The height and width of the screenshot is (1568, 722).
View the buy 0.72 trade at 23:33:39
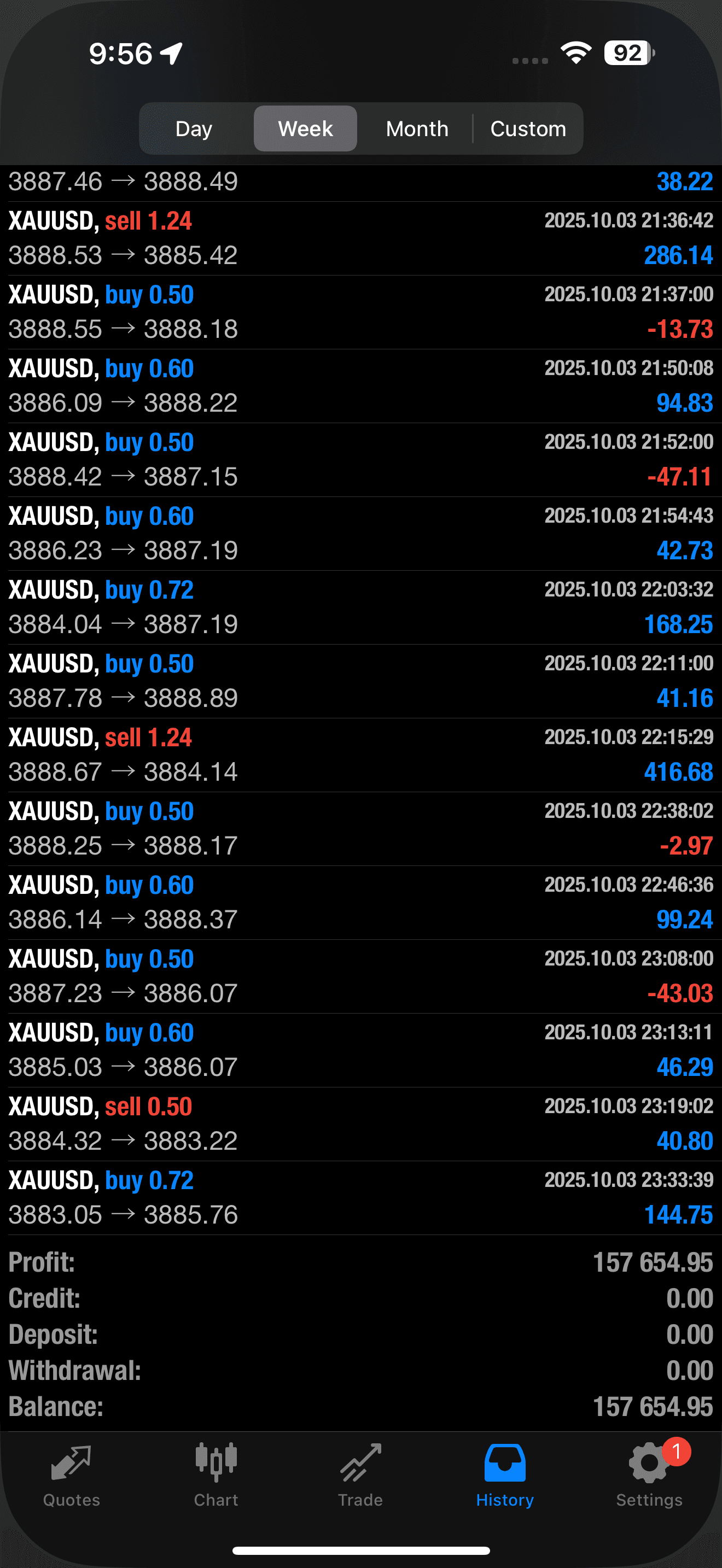click(x=361, y=1198)
